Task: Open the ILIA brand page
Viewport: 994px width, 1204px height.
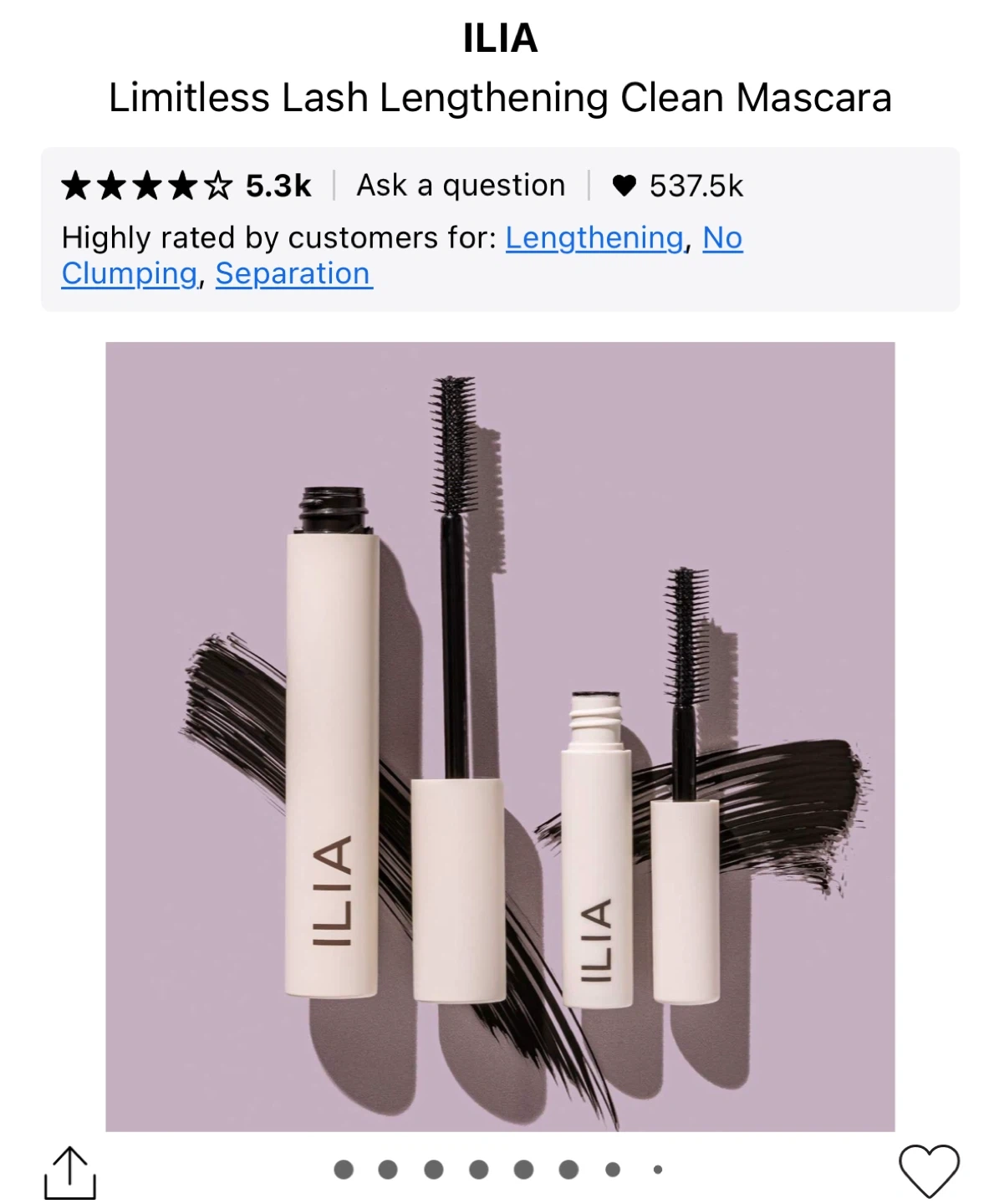Action: click(500, 38)
